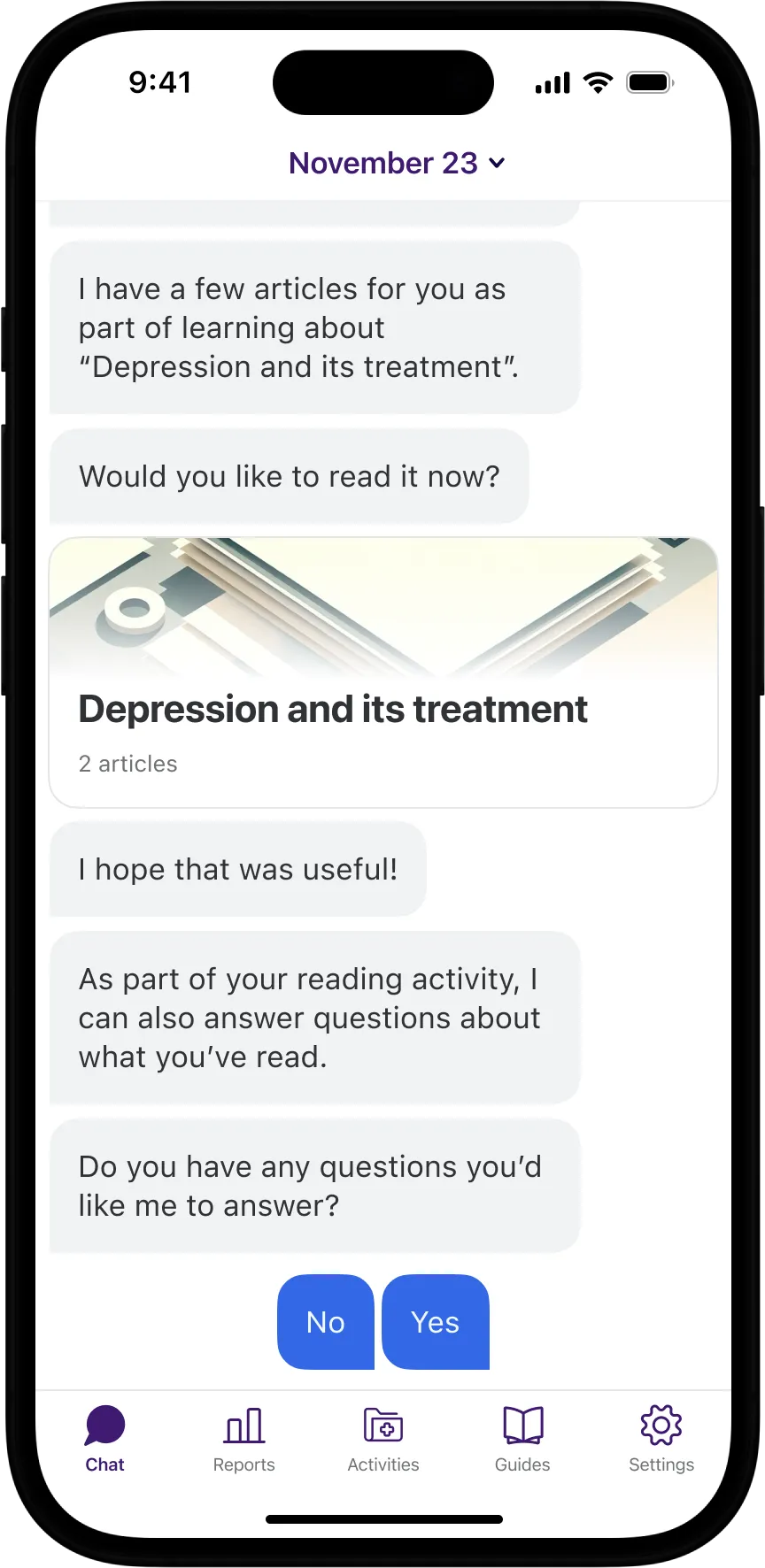Switch to the Reports tab
This screenshot has height=1568, width=765.
click(243, 1439)
